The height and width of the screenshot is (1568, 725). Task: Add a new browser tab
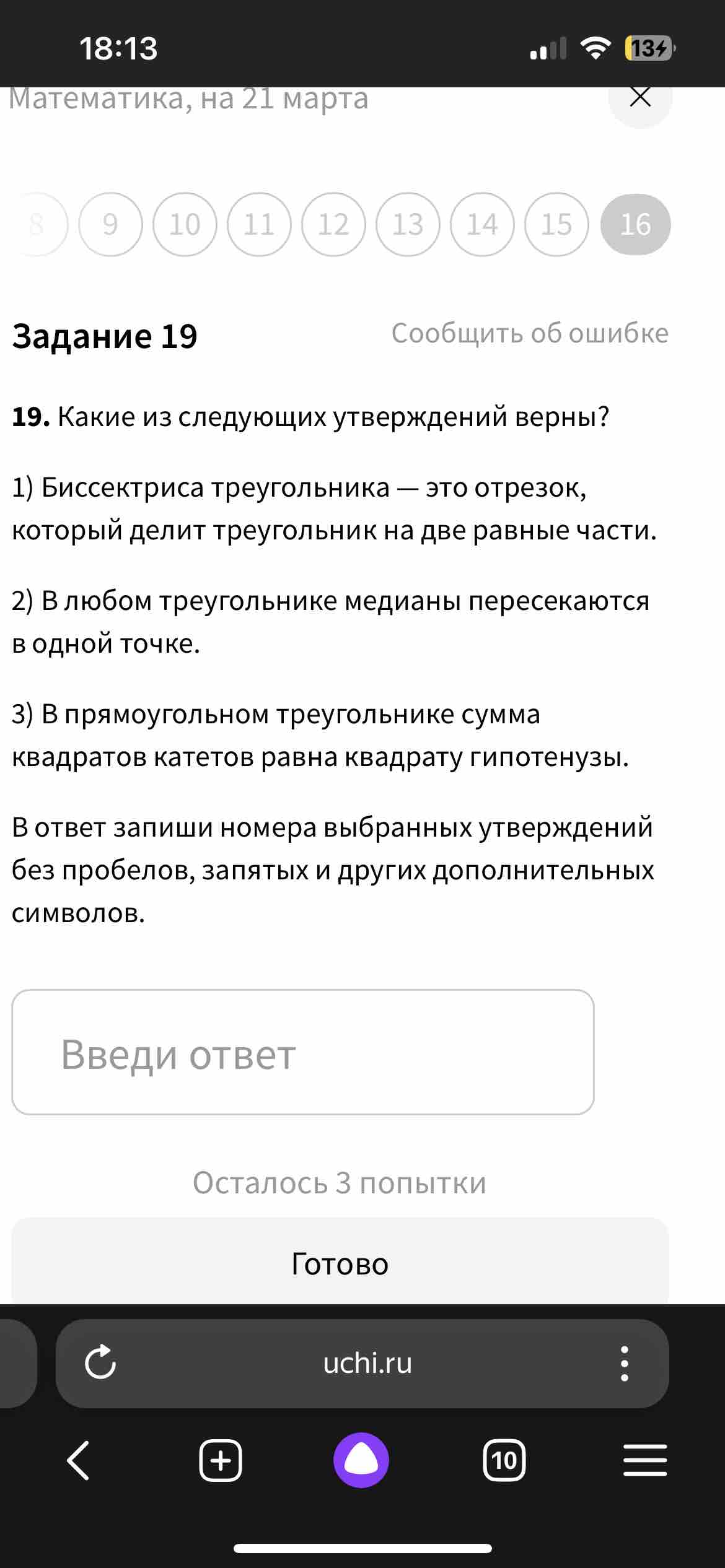tap(221, 1460)
